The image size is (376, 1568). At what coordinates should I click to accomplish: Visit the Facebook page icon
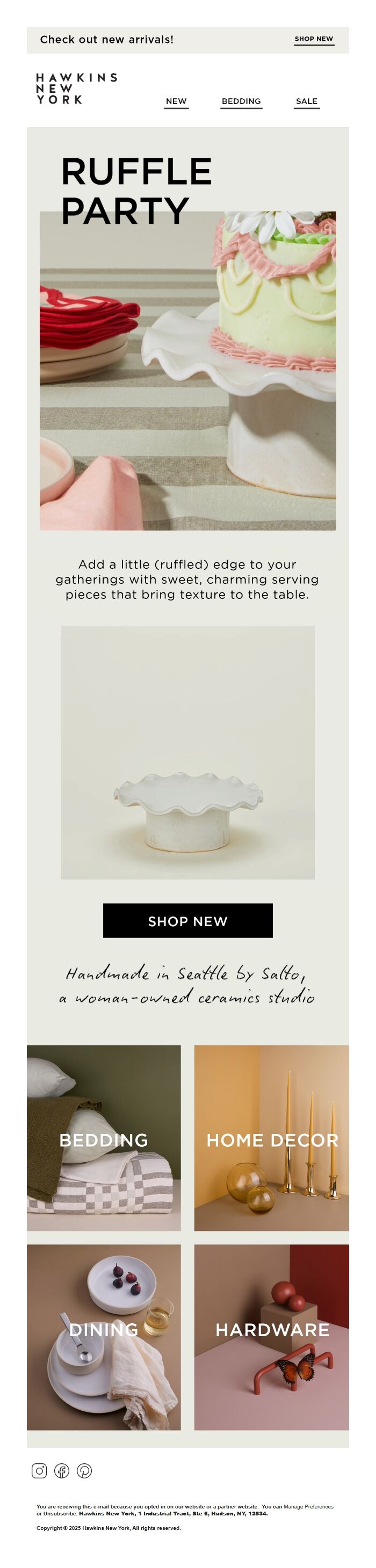coord(62,1471)
